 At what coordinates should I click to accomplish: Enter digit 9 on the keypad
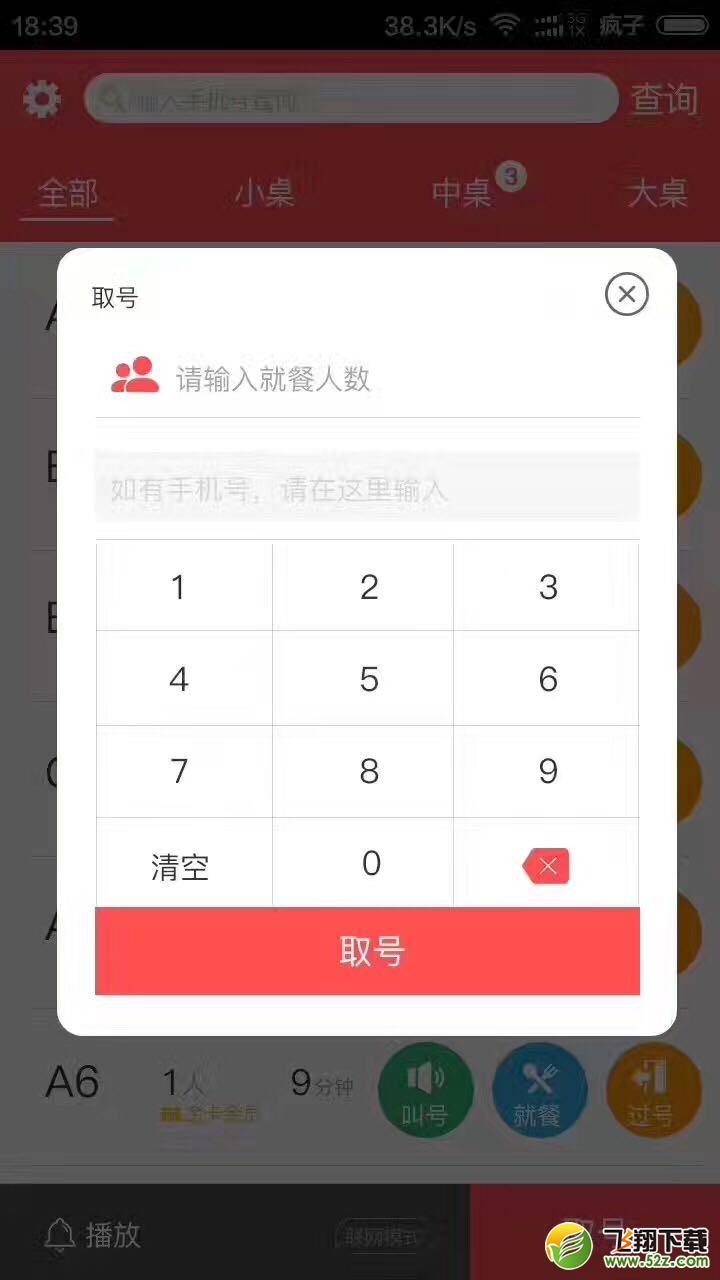(547, 771)
